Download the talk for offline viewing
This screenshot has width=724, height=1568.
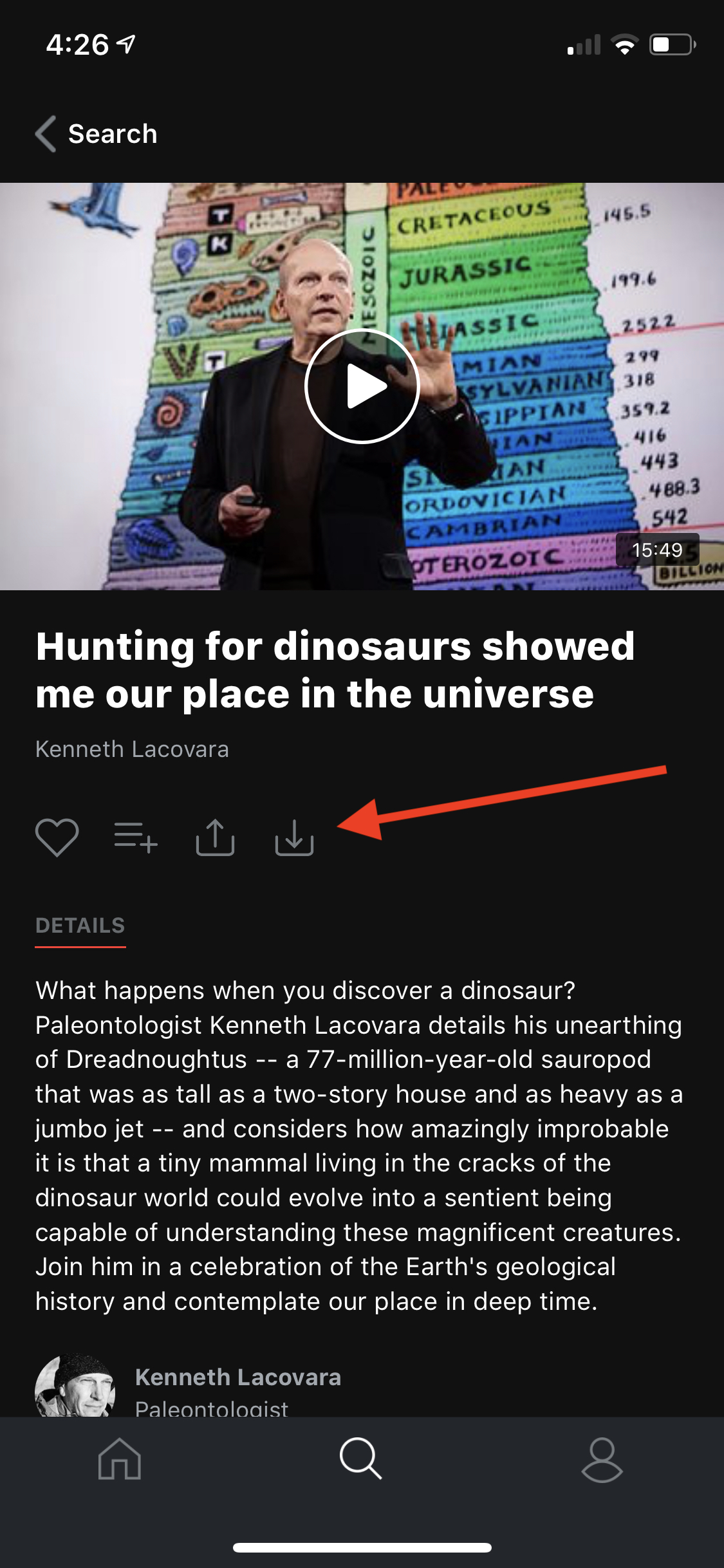[x=294, y=837]
